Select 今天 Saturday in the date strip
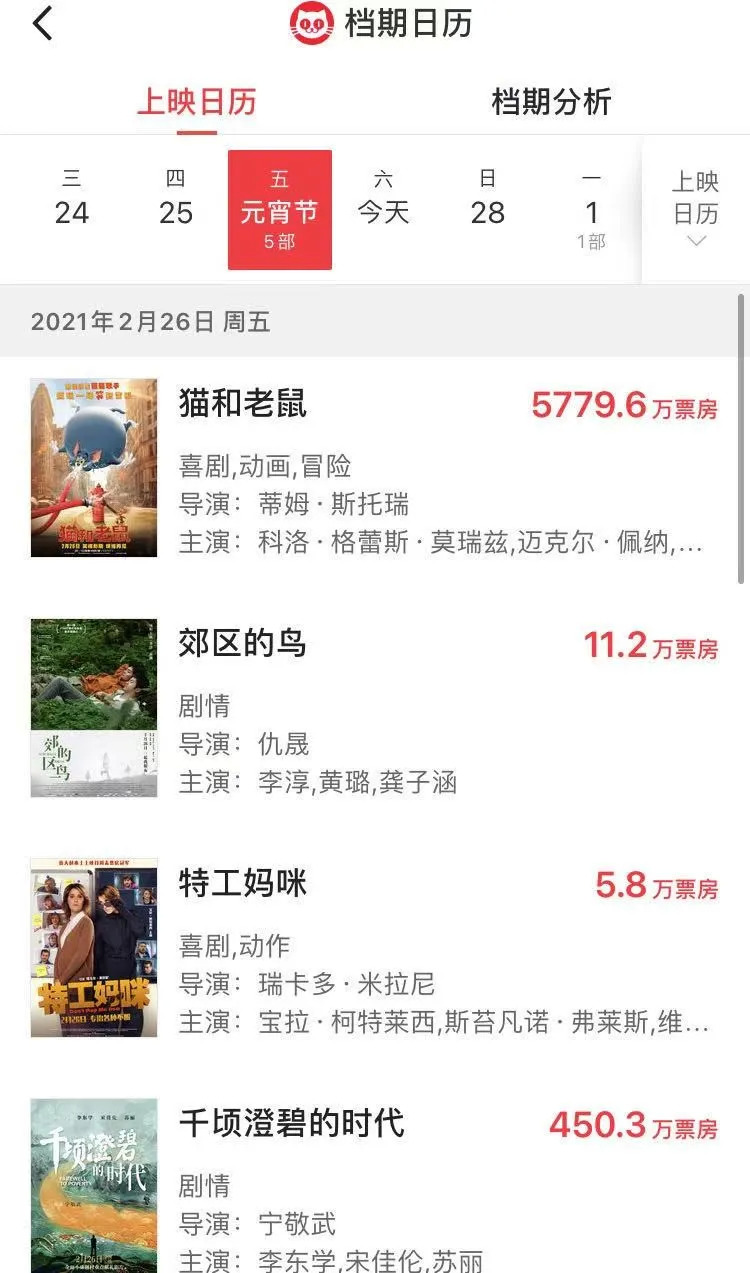The width and height of the screenshot is (750, 1273). coord(384,199)
